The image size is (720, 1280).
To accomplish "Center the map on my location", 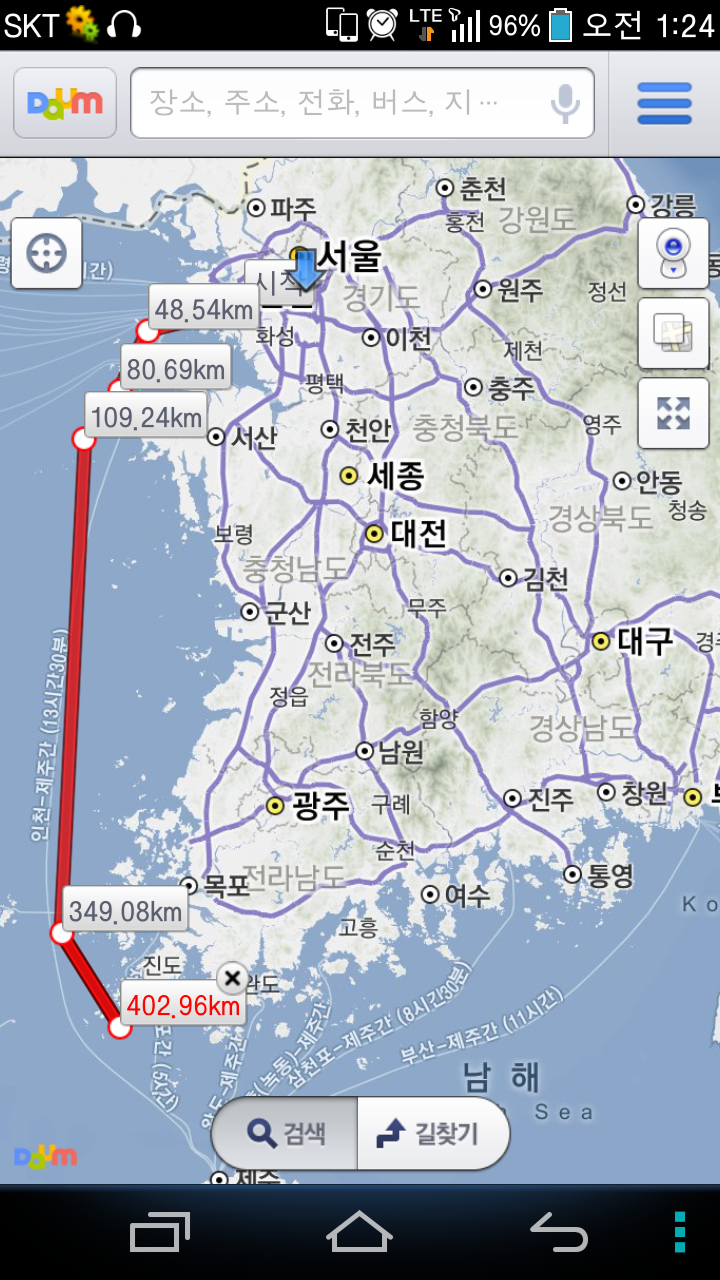I will click(47, 254).
